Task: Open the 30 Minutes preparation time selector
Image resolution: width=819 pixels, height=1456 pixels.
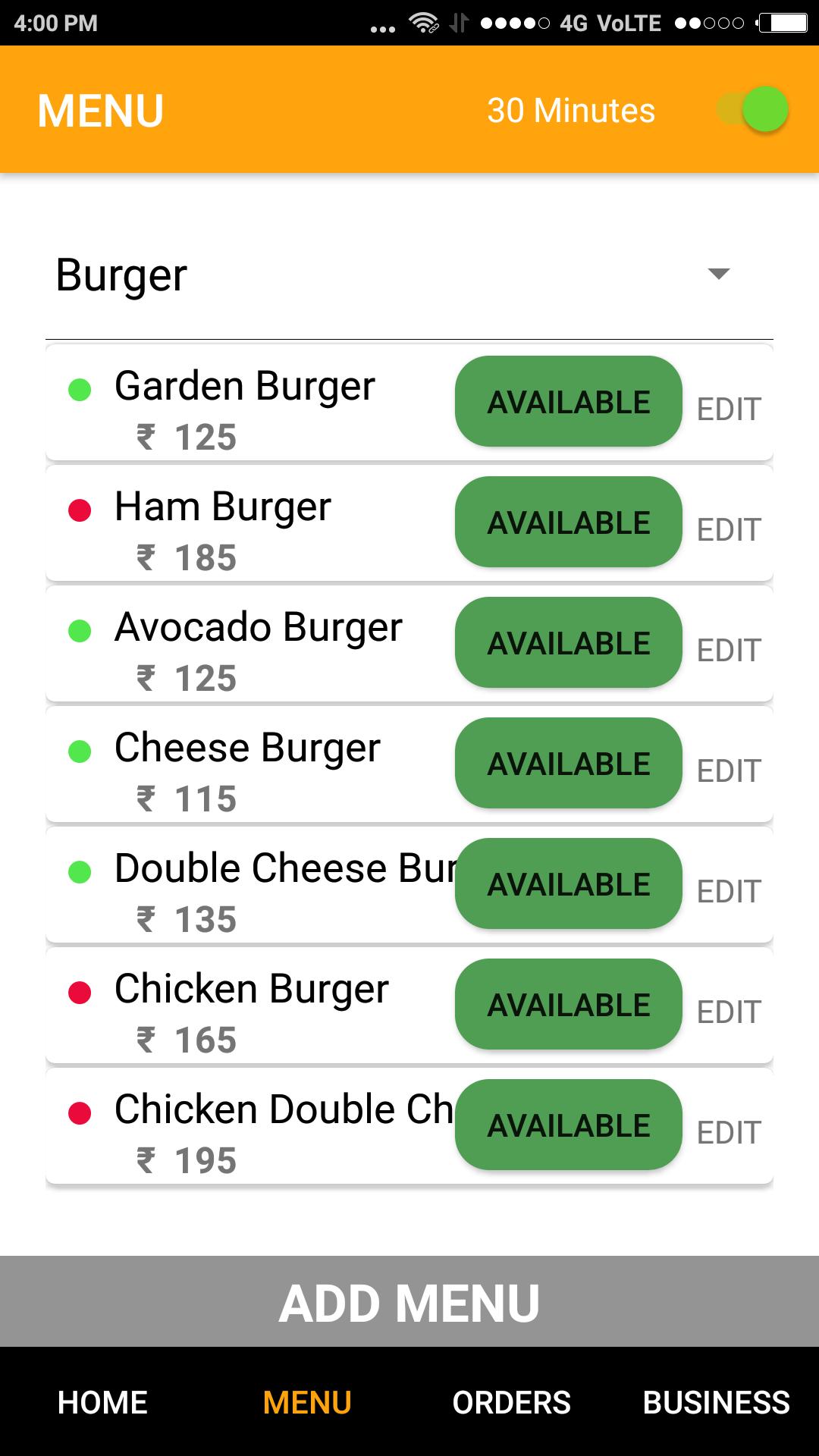Action: [571, 110]
